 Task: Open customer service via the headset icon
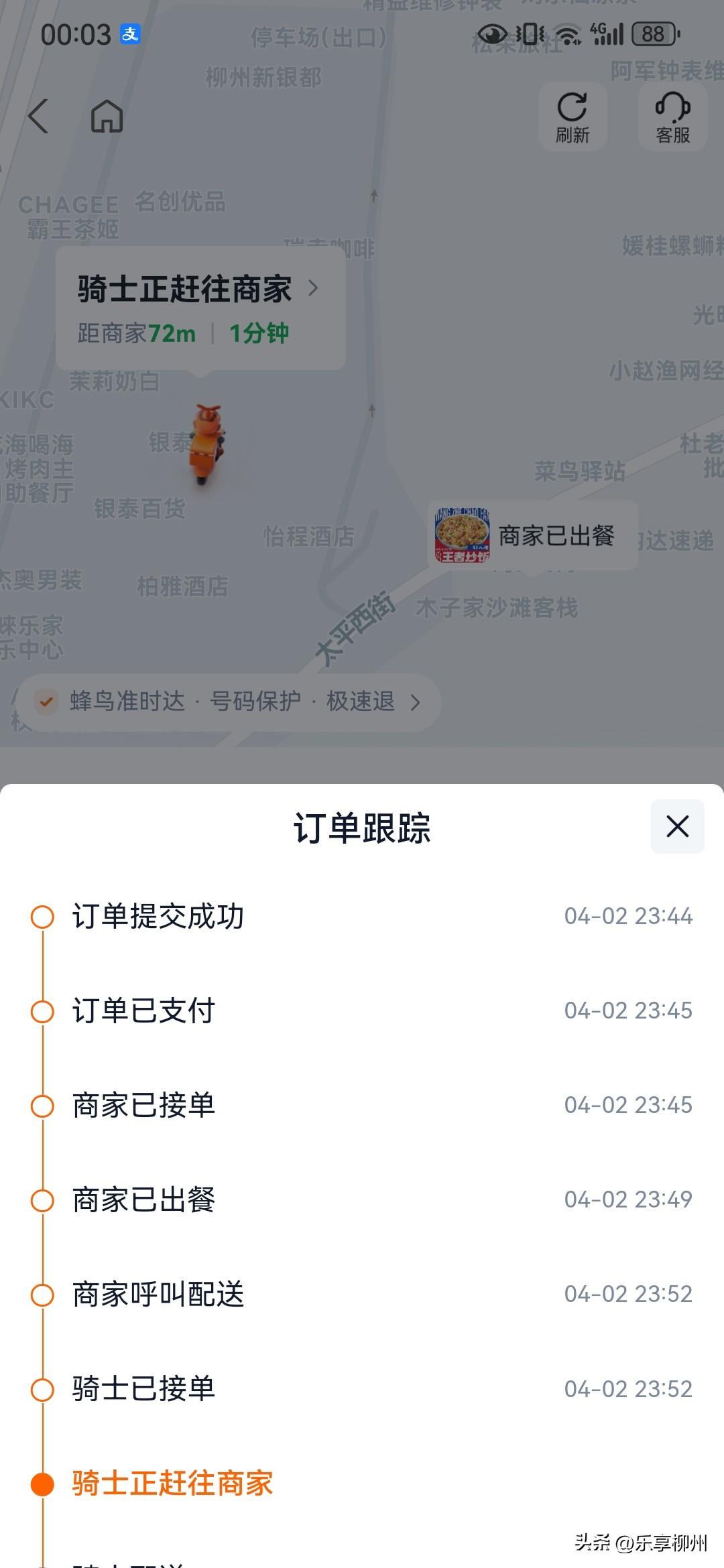coord(672,116)
